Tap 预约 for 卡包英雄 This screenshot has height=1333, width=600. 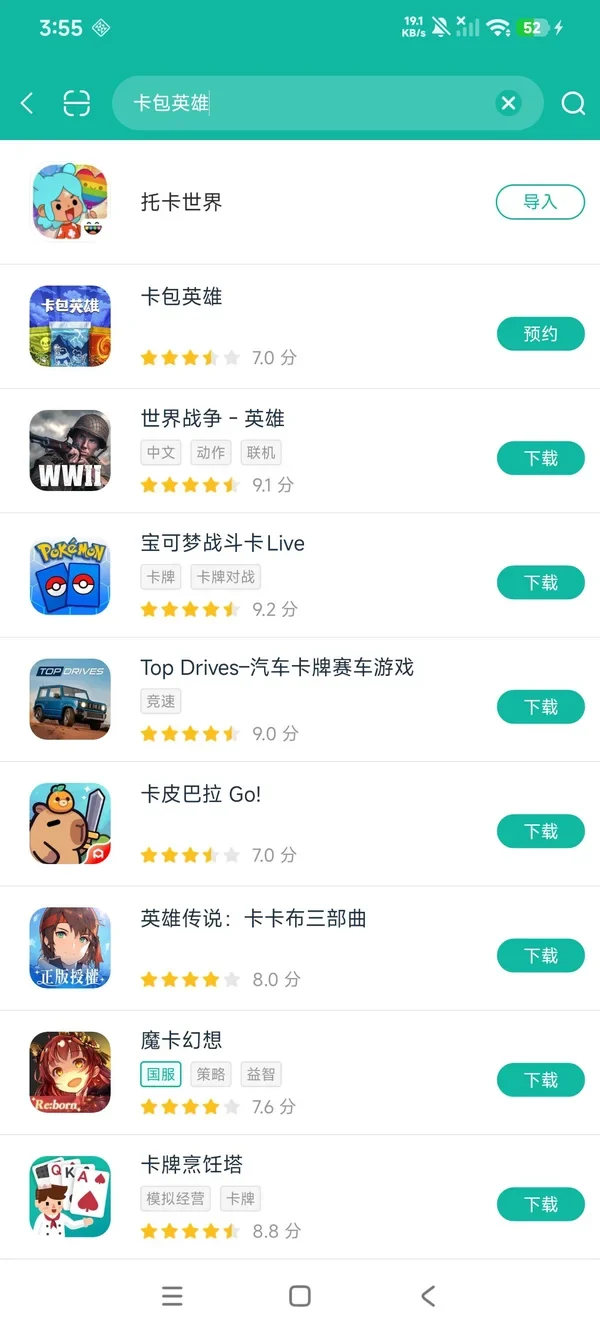540,334
